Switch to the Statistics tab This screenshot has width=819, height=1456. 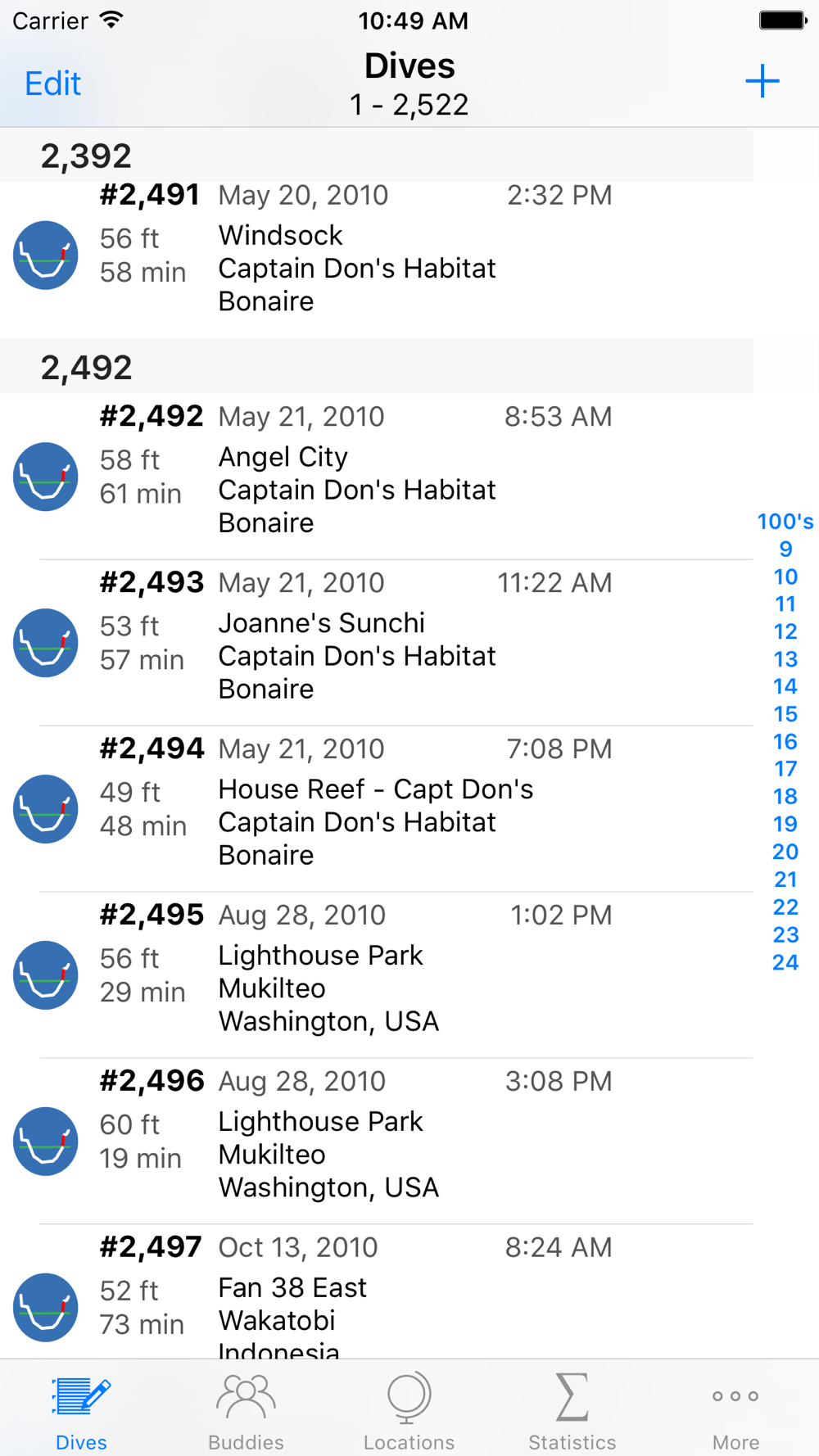click(572, 1410)
